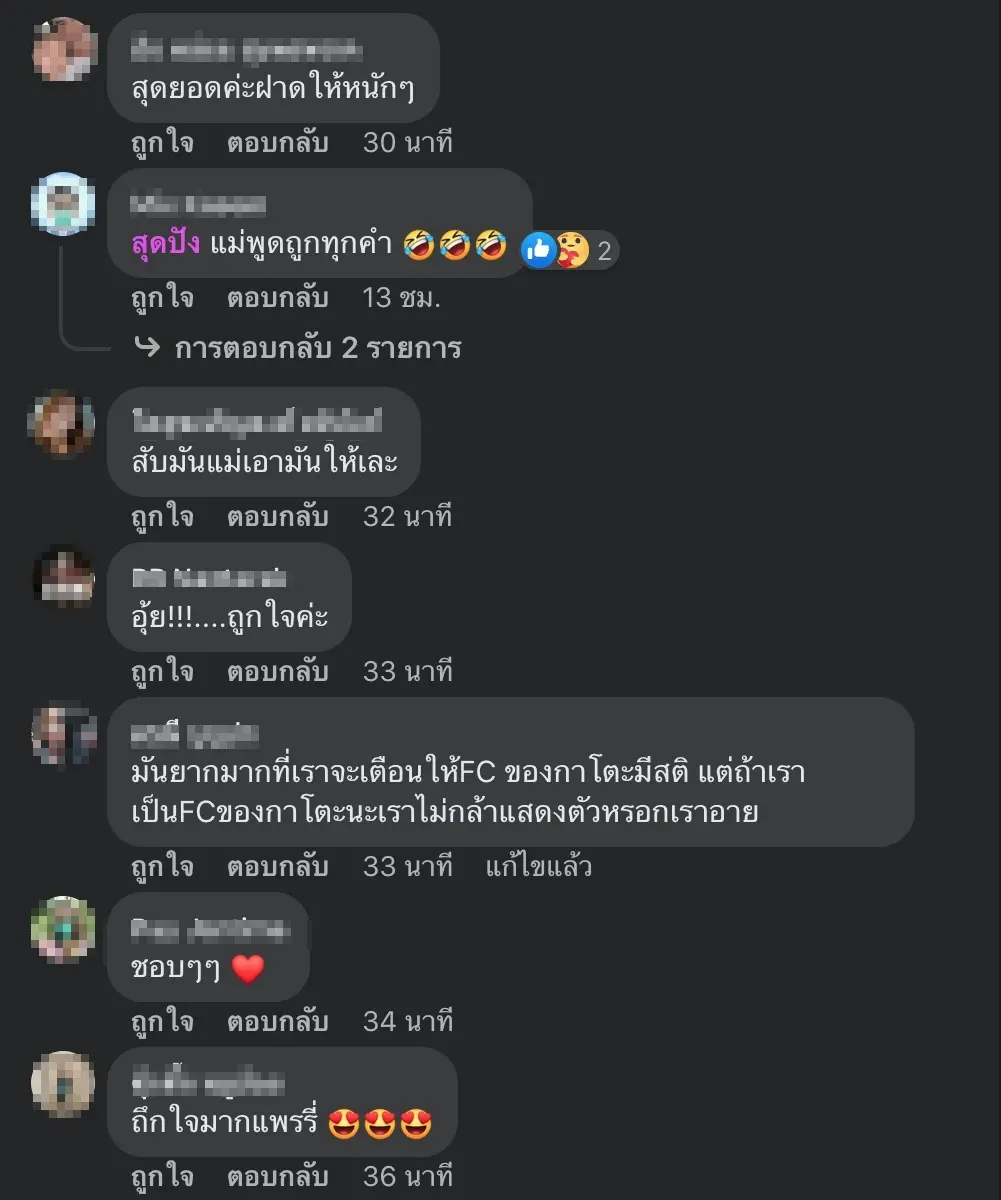Screen dimensions: 1001x1200
Task: View reactions on the "แม่พูดถูกทุกคำ" comment
Action: tap(569, 250)
